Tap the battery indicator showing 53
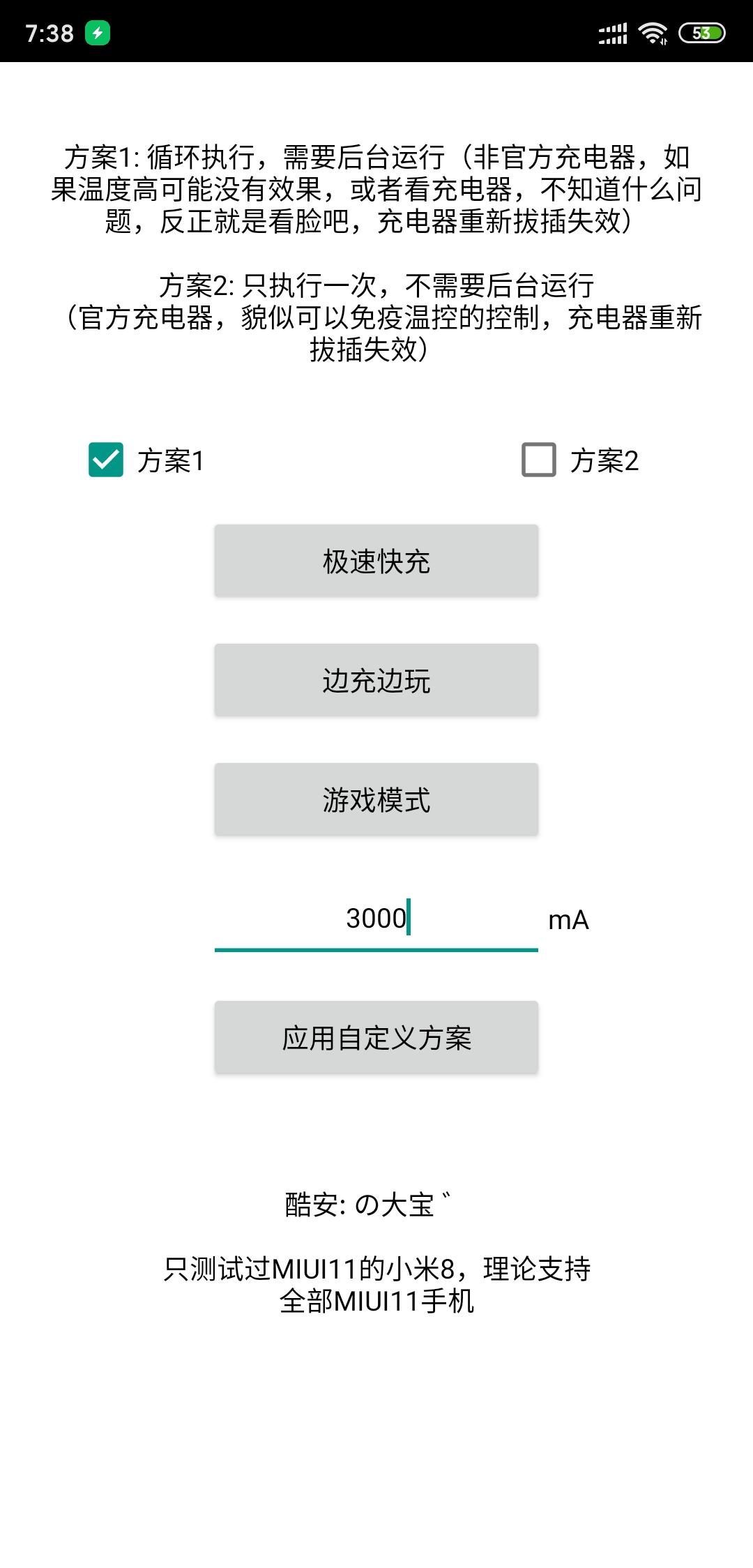This screenshot has height=1568, width=753. (x=703, y=31)
